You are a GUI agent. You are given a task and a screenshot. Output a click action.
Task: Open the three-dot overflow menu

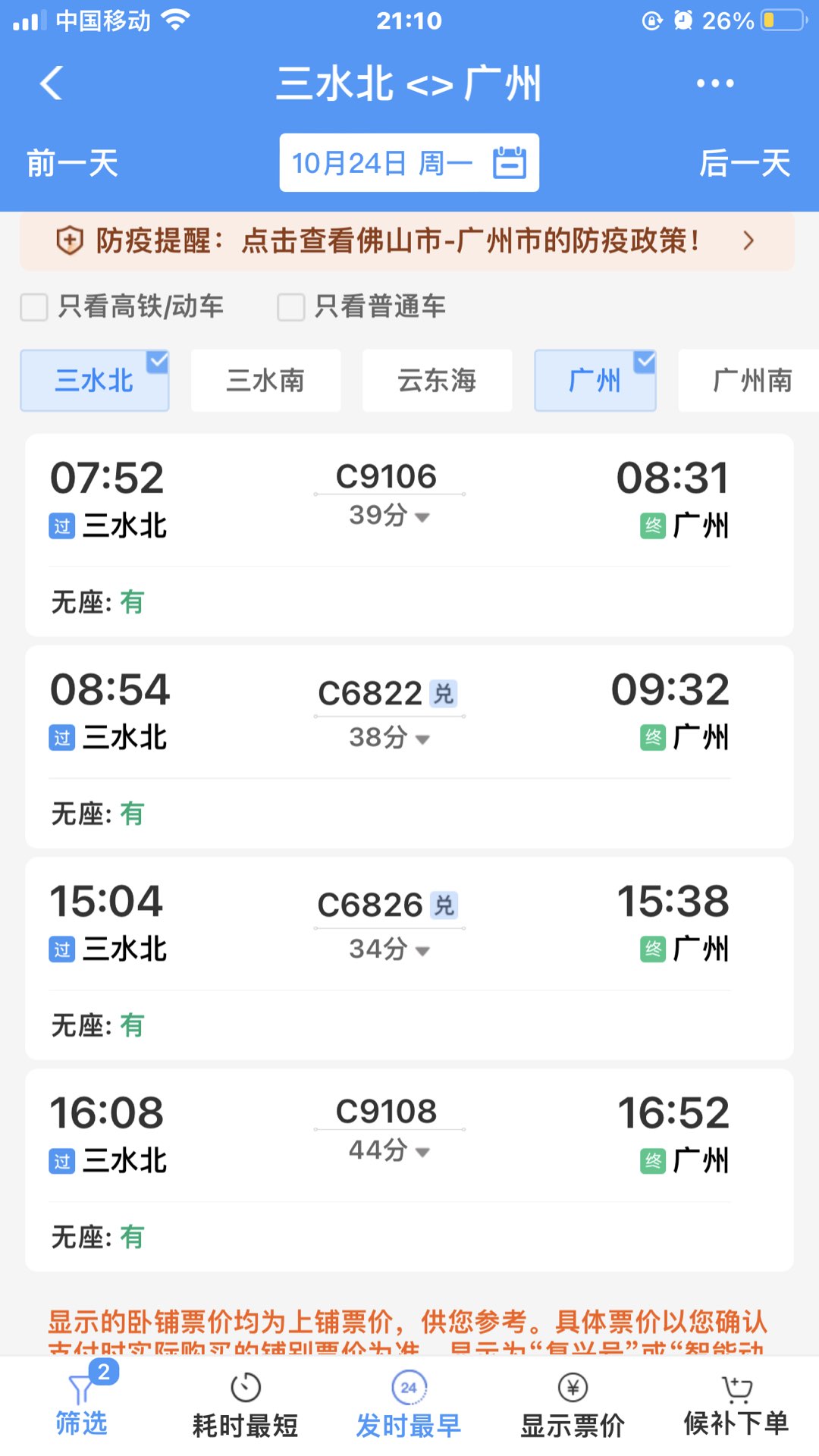coord(714,83)
